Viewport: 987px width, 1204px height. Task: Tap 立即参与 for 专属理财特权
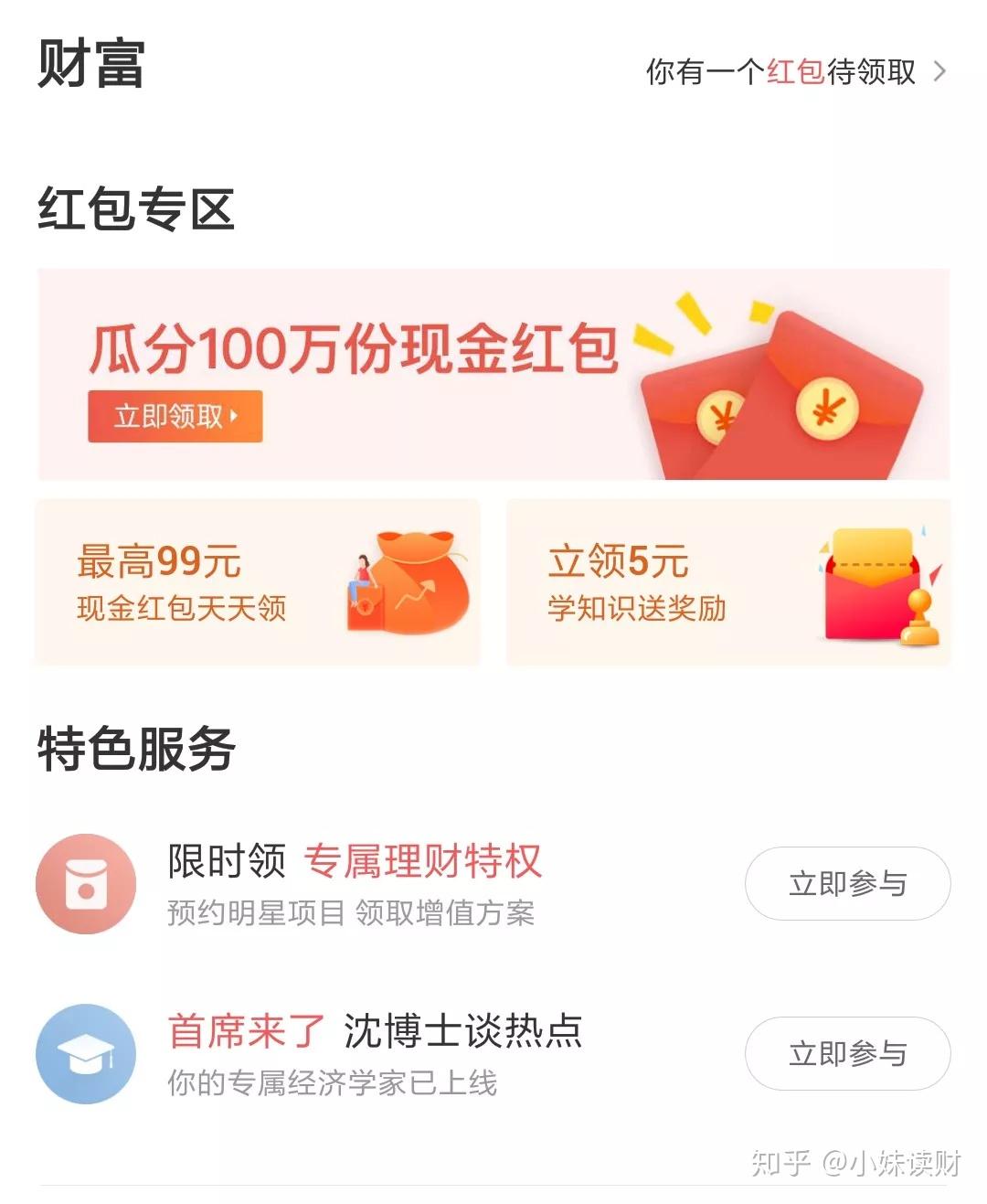(x=847, y=883)
